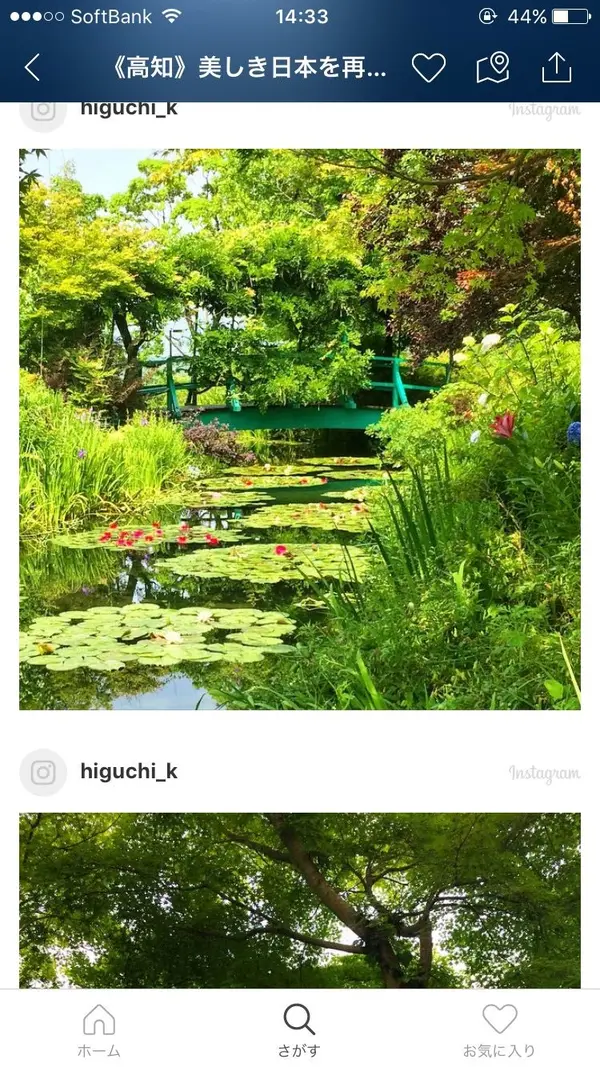View the tree canopy photo post
Image resolution: width=600 pixels, height=1067 pixels.
(x=300, y=900)
